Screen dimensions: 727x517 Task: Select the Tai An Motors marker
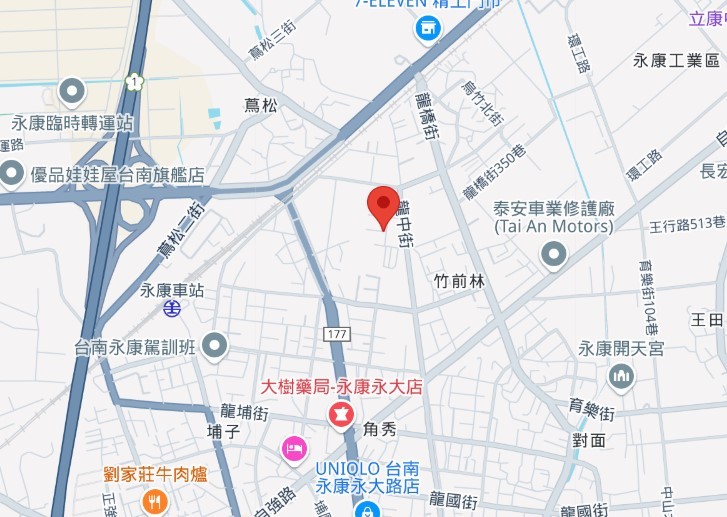coord(553,255)
